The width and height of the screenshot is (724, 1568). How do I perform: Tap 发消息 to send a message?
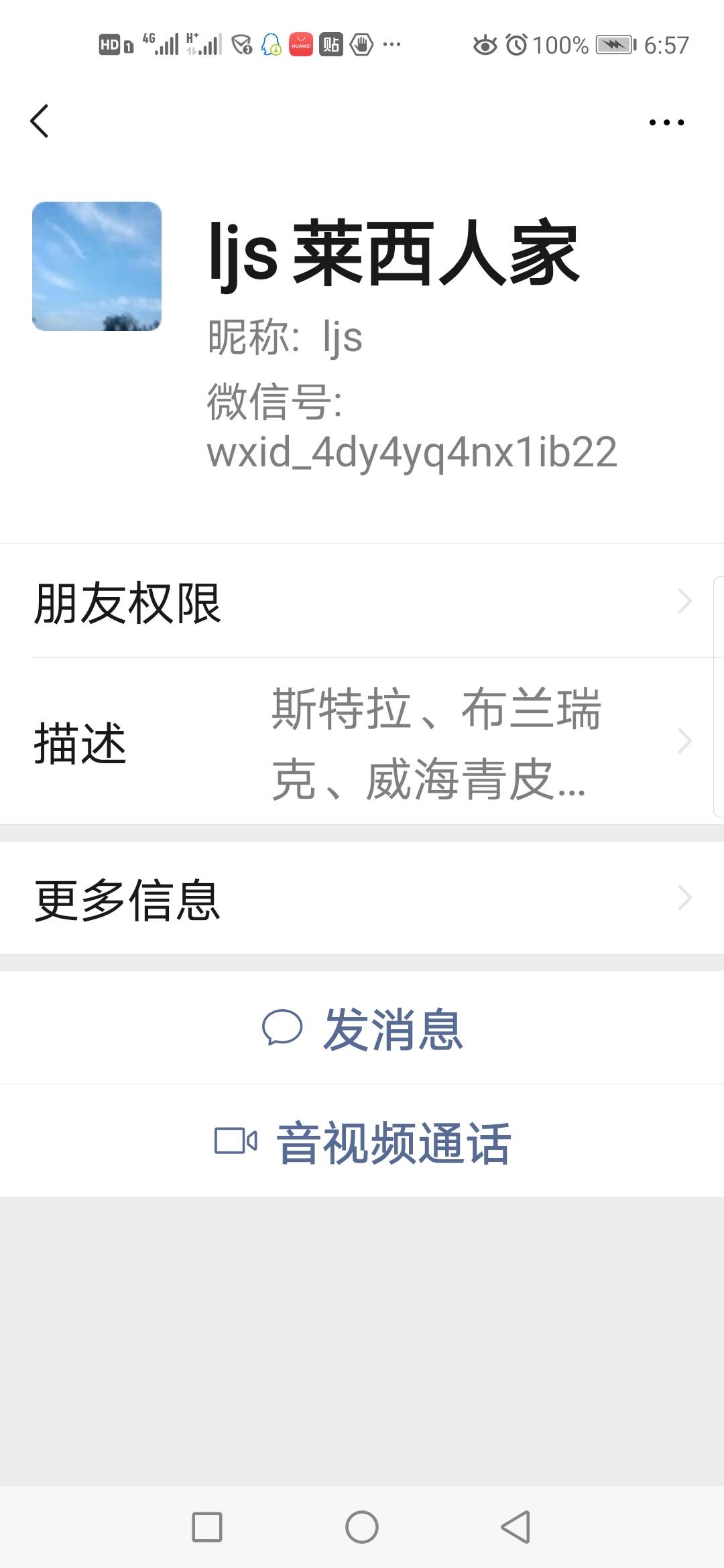(x=362, y=1028)
